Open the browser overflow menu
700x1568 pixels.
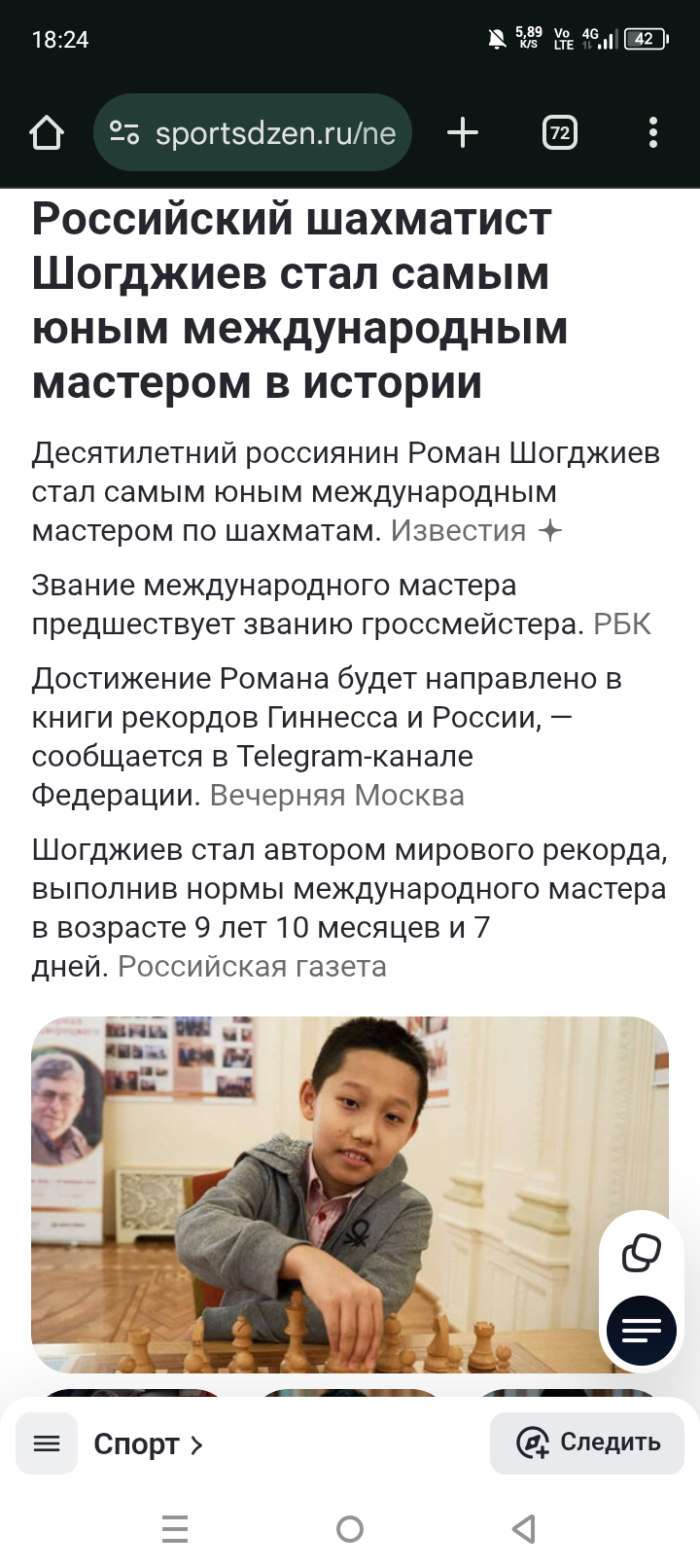(x=653, y=132)
